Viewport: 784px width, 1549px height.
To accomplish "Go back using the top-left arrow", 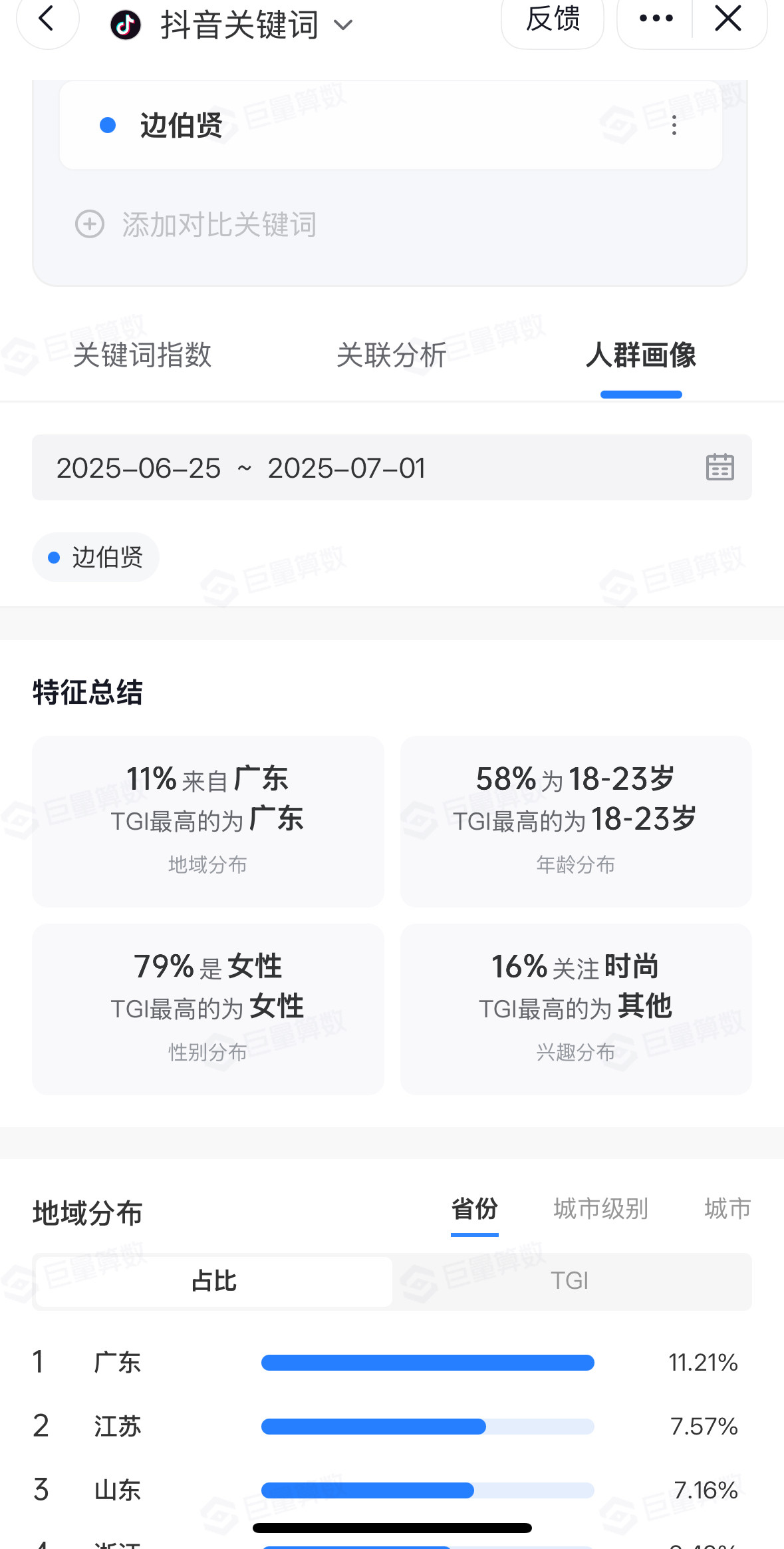I will [x=47, y=19].
